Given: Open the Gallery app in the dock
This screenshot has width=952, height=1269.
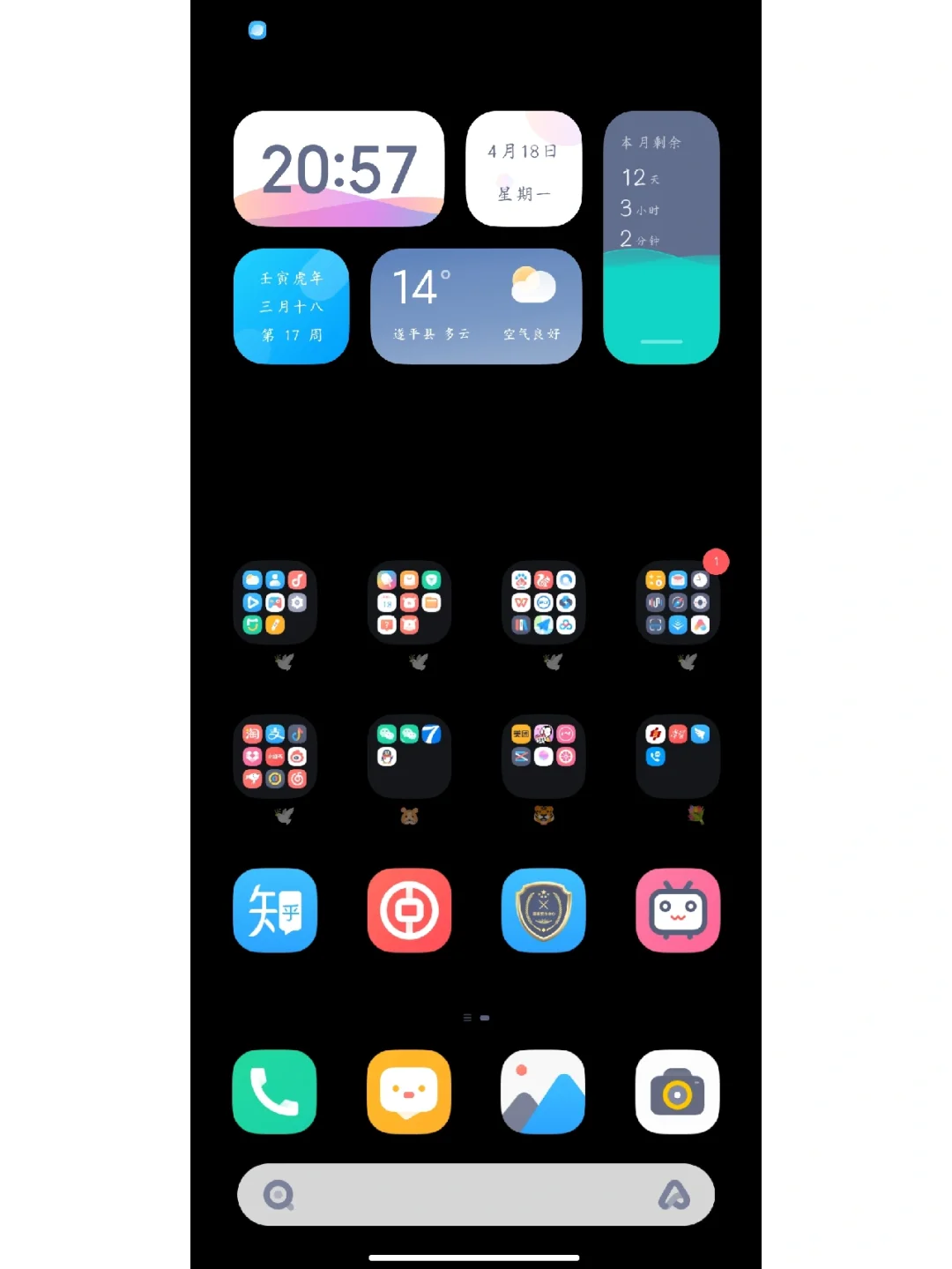Looking at the screenshot, I should [x=543, y=1092].
